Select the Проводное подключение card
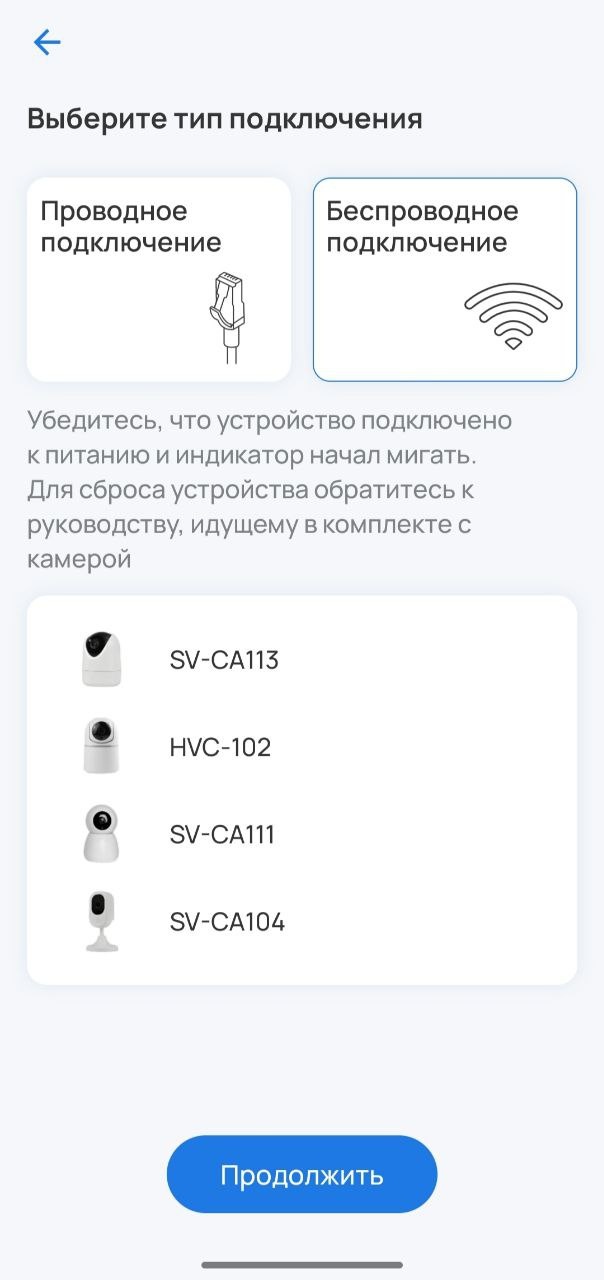Viewport: 604px width, 1280px height. (158, 279)
